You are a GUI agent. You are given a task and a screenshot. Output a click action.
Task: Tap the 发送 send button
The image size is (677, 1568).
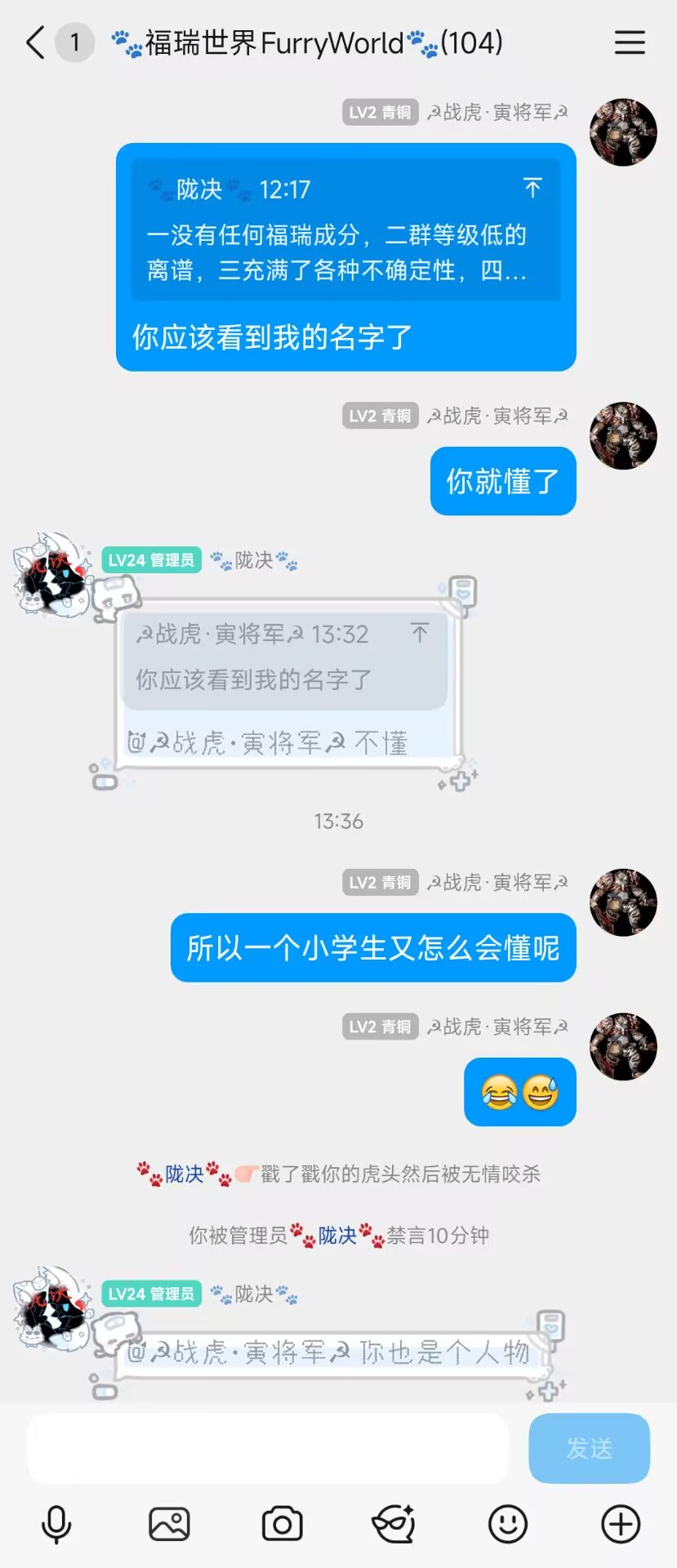589,1449
